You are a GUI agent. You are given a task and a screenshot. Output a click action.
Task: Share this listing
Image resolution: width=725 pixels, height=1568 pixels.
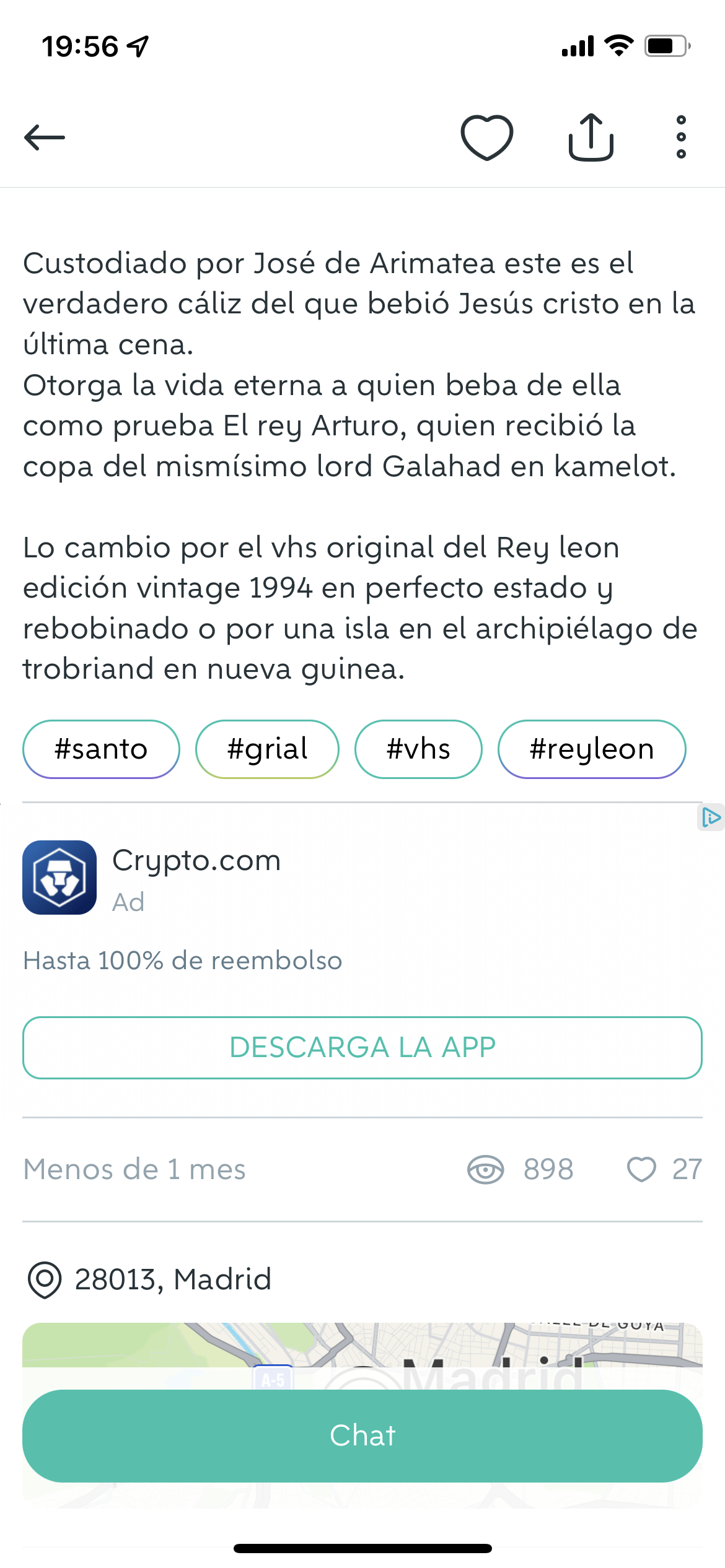coord(591,137)
